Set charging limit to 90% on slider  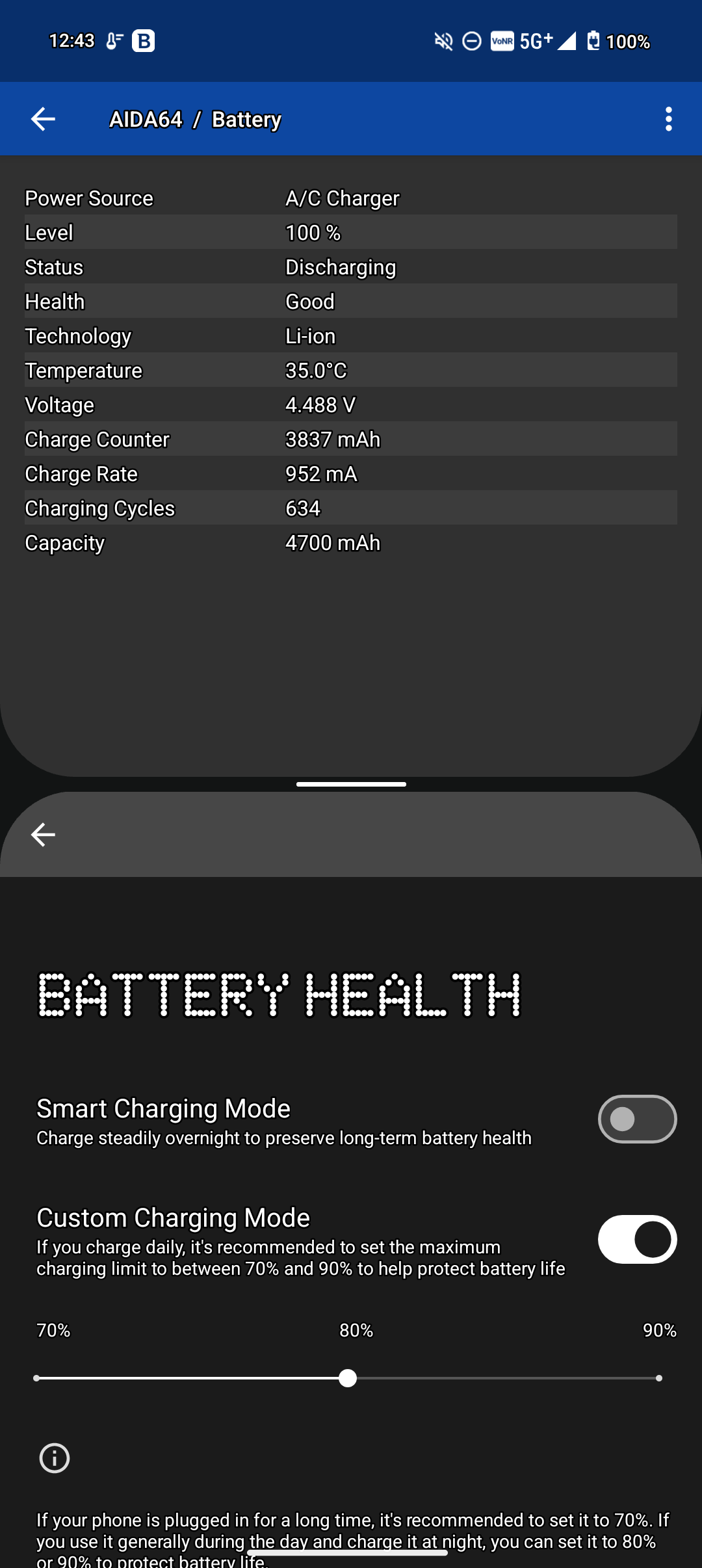tap(658, 1378)
